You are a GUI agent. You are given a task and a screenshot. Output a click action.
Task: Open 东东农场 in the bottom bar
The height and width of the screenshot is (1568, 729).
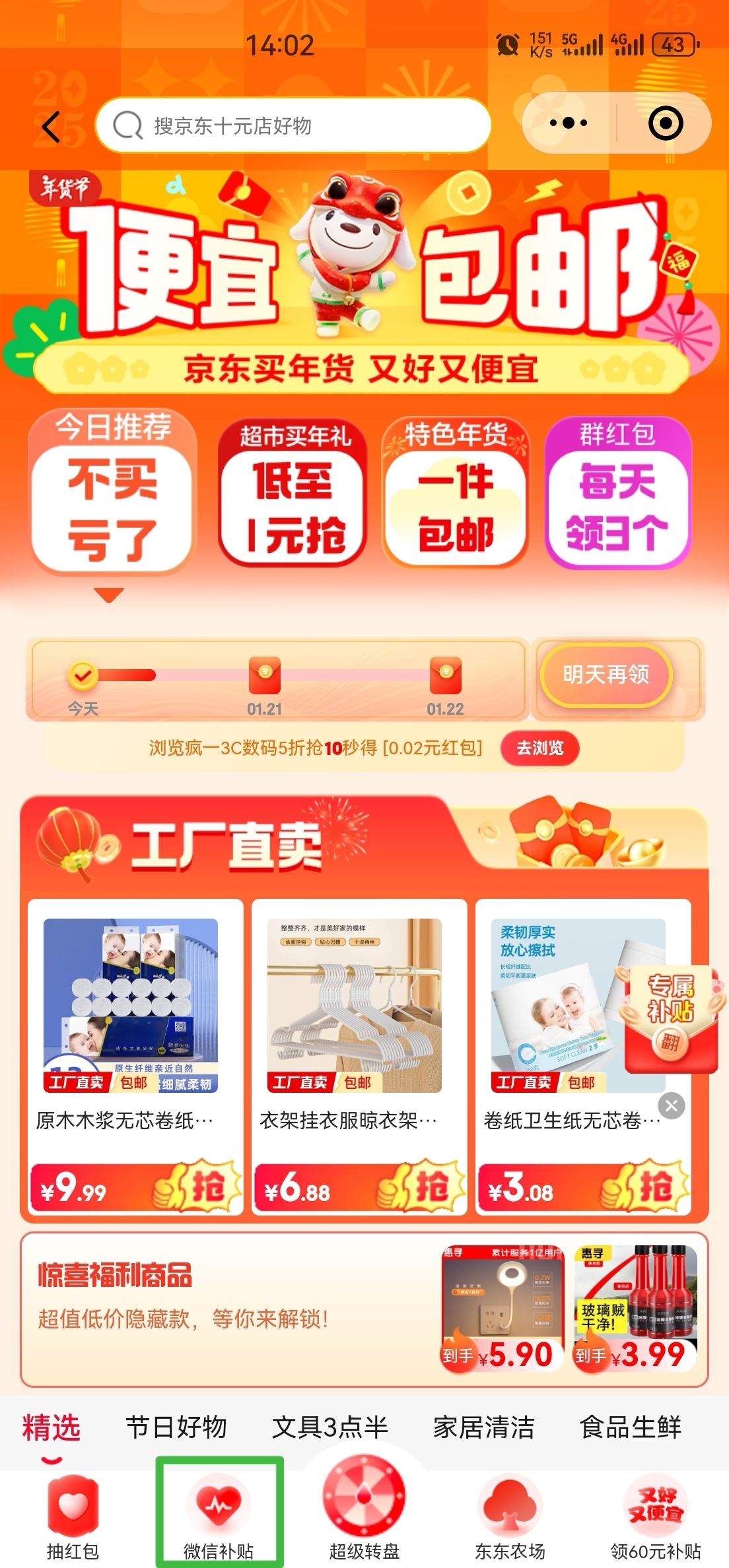coord(510,1515)
